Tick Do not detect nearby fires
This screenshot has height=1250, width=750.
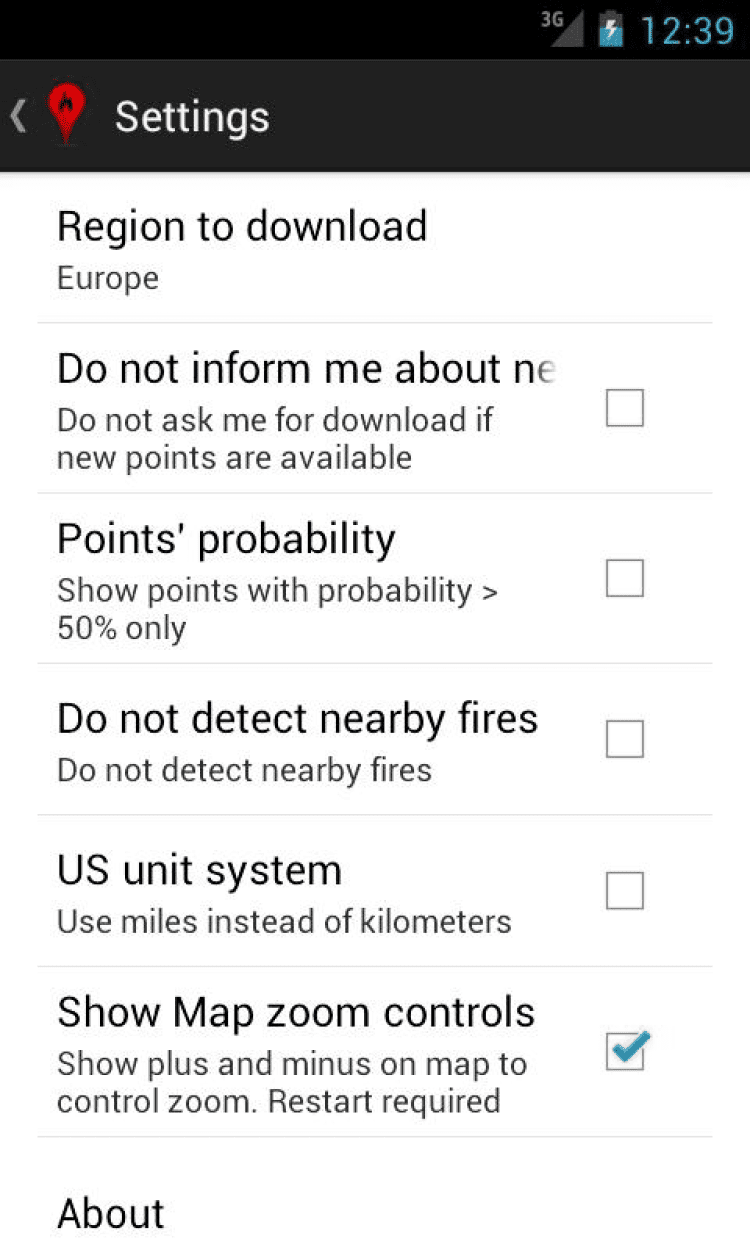(624, 739)
